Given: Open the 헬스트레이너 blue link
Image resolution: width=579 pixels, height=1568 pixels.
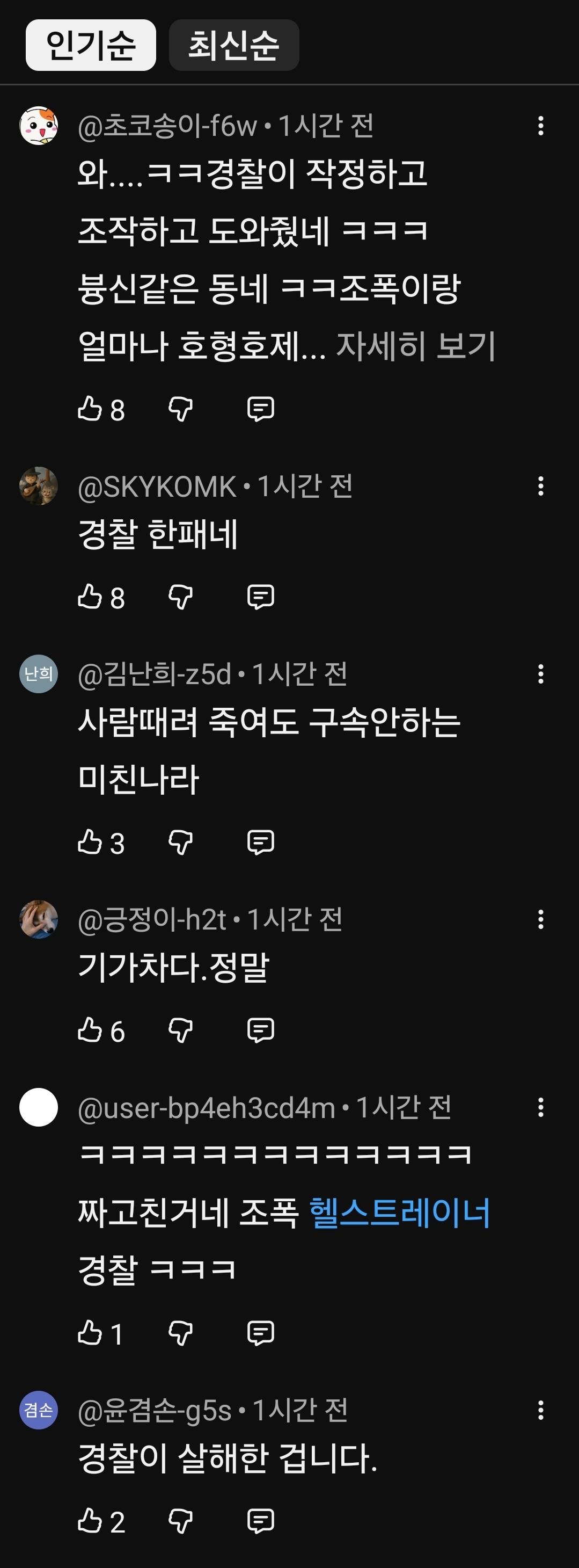Looking at the screenshot, I should click(x=400, y=1212).
